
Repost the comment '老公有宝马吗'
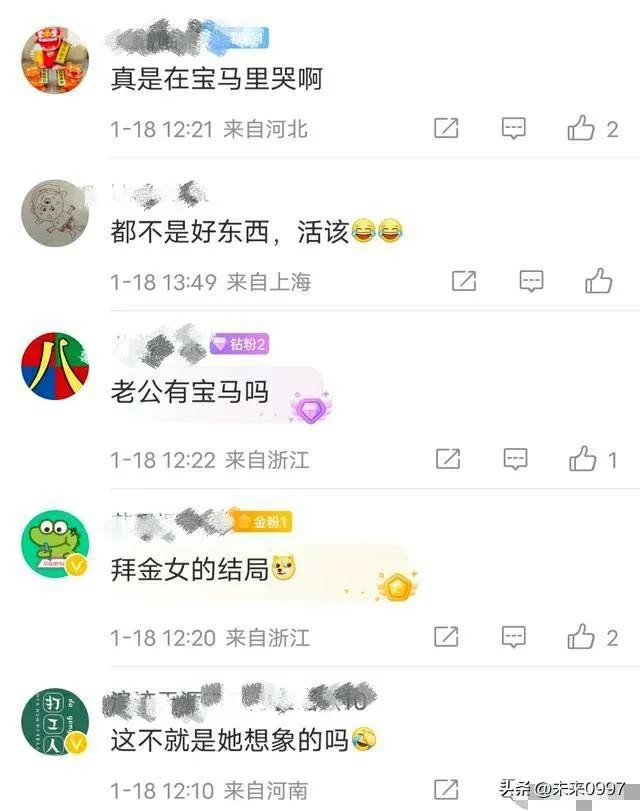point(447,459)
